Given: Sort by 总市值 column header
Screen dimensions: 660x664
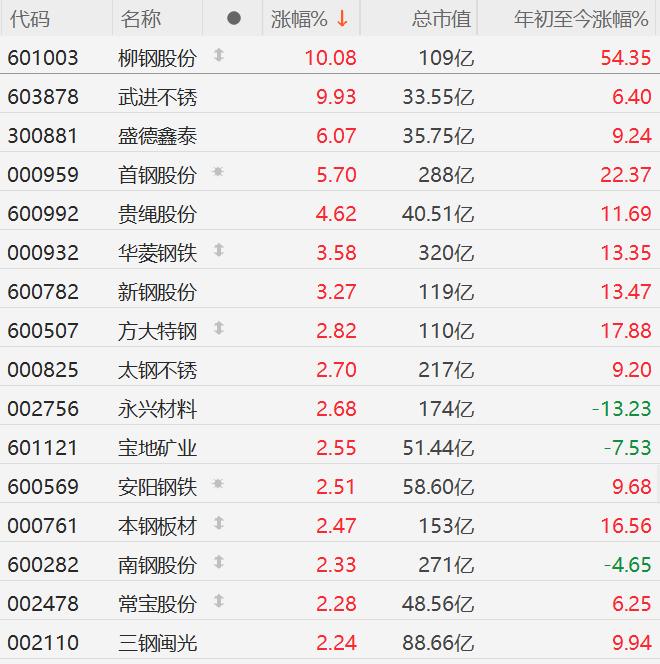Looking at the screenshot, I should pos(442,19).
